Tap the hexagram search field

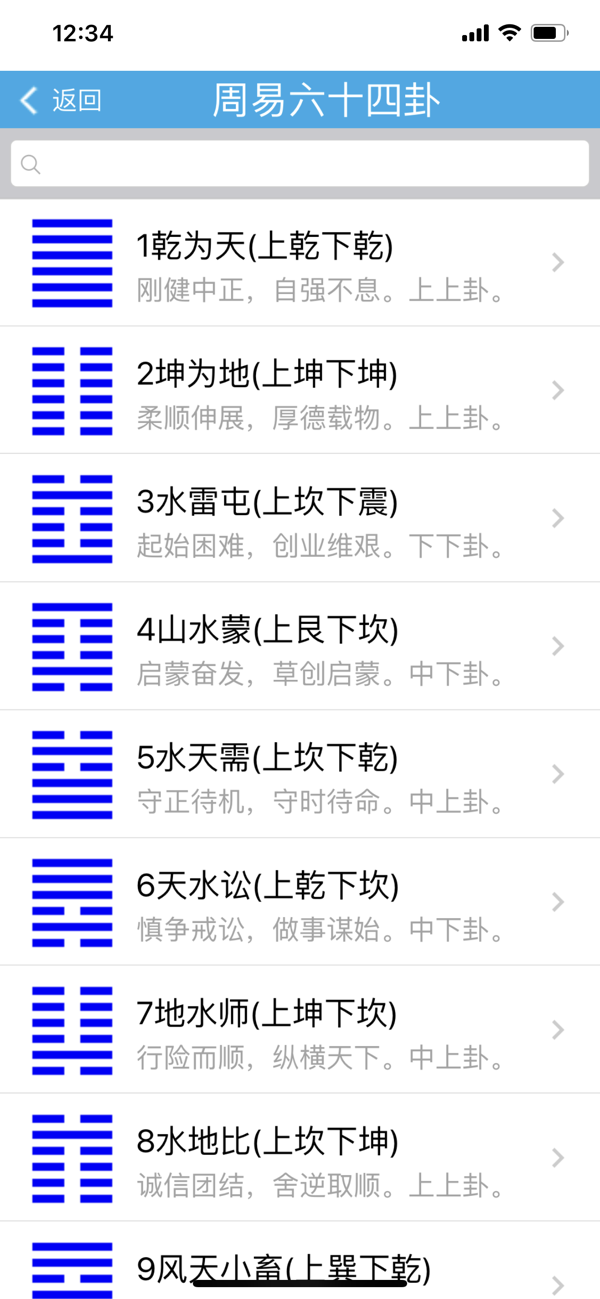click(x=300, y=164)
